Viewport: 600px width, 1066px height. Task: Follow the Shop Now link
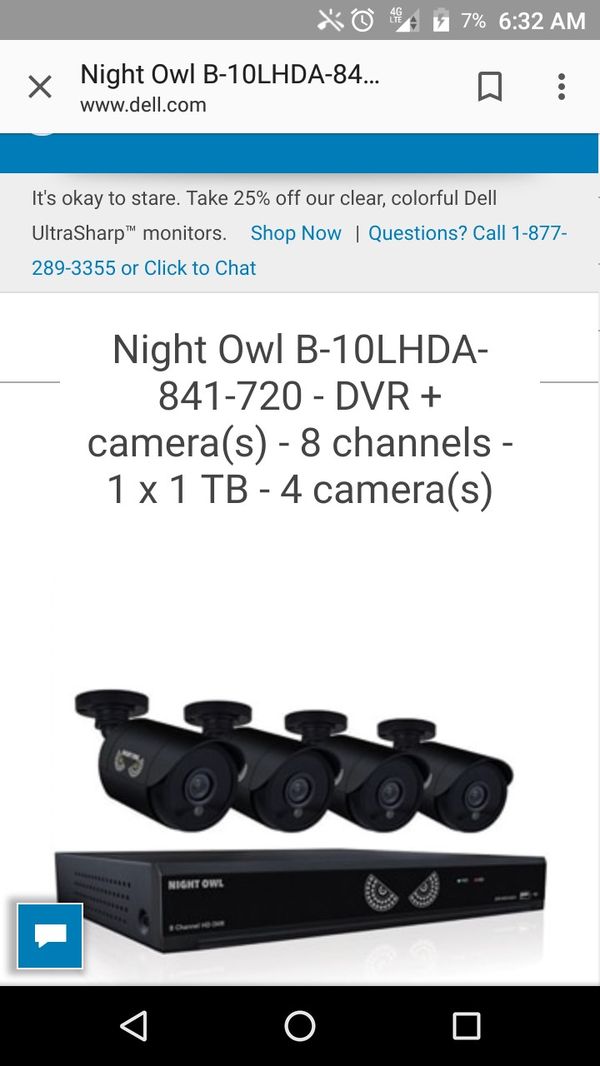[x=296, y=233]
